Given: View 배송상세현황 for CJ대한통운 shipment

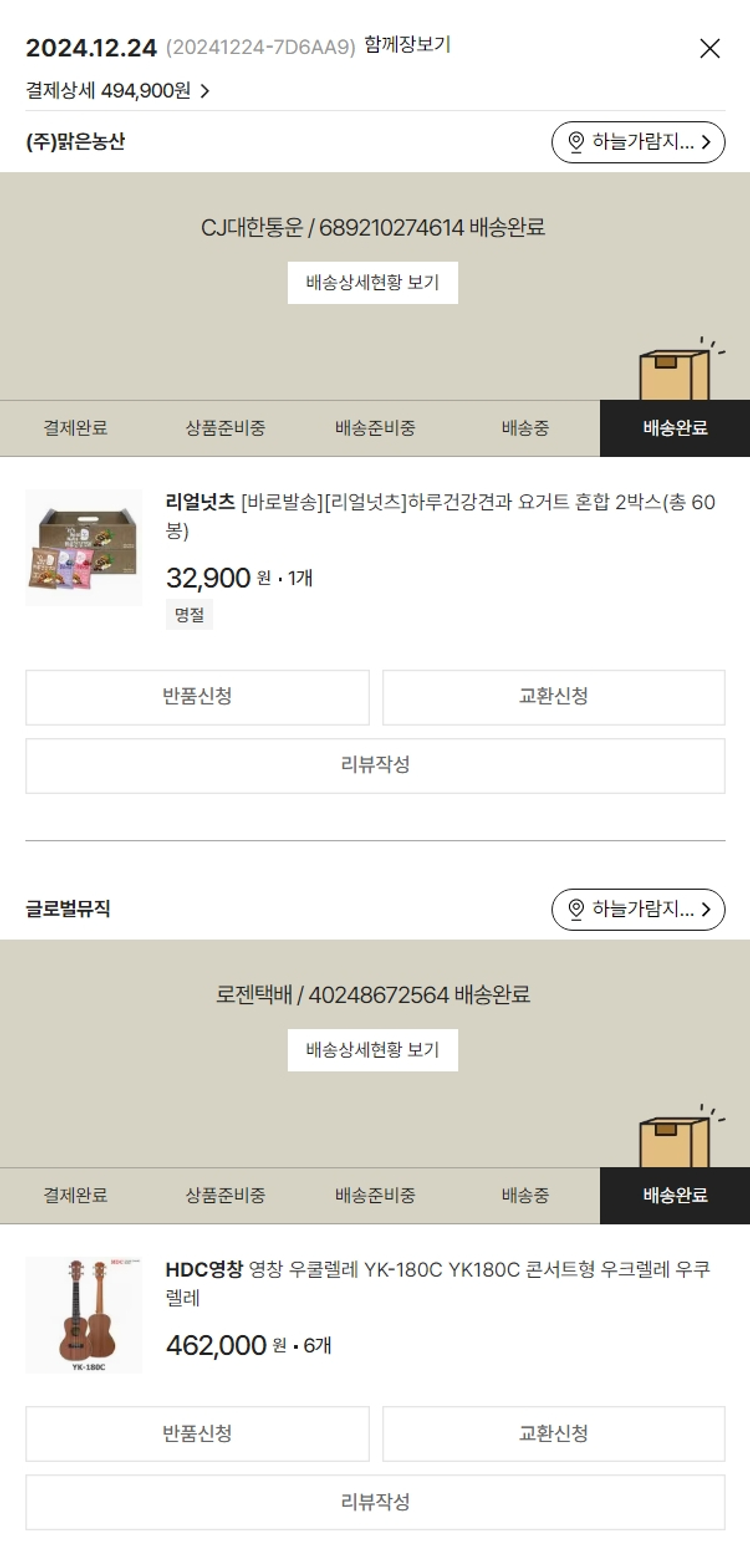Looking at the screenshot, I should [x=373, y=283].
